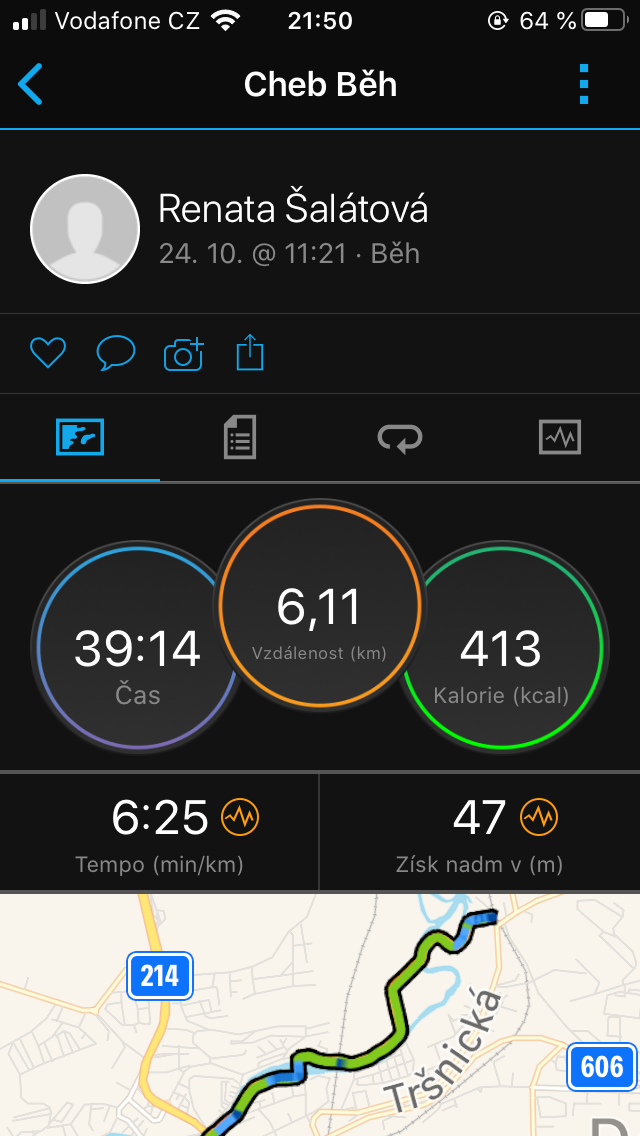Add a photo with the camera icon
640x1136 pixels.
pyautogui.click(x=183, y=354)
